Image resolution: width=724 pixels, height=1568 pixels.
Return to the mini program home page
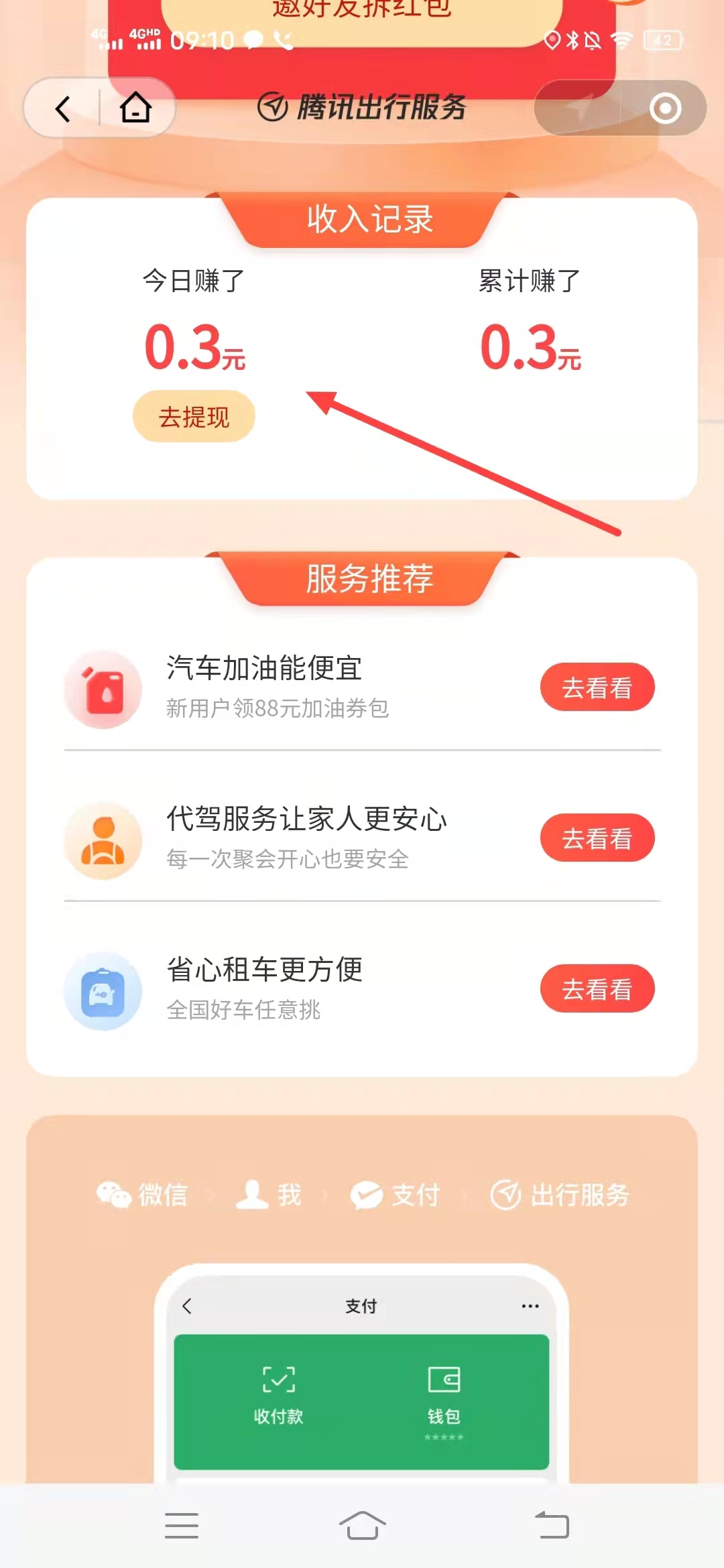coord(135,108)
